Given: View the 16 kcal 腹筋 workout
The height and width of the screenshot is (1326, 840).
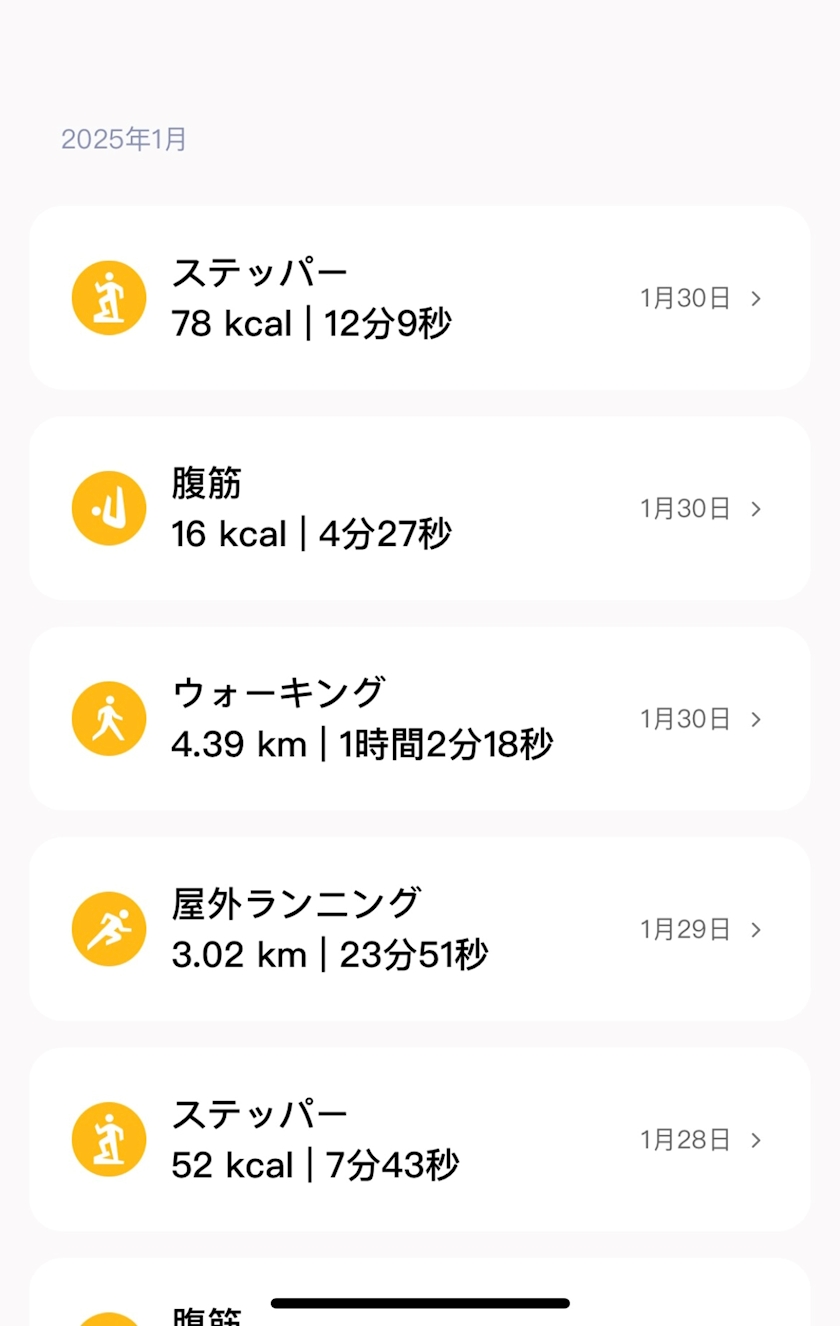Looking at the screenshot, I should (419, 508).
